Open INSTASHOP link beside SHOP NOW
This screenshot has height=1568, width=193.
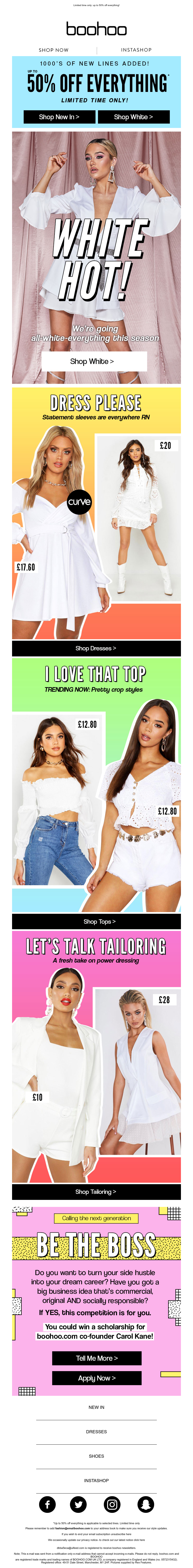[136, 50]
